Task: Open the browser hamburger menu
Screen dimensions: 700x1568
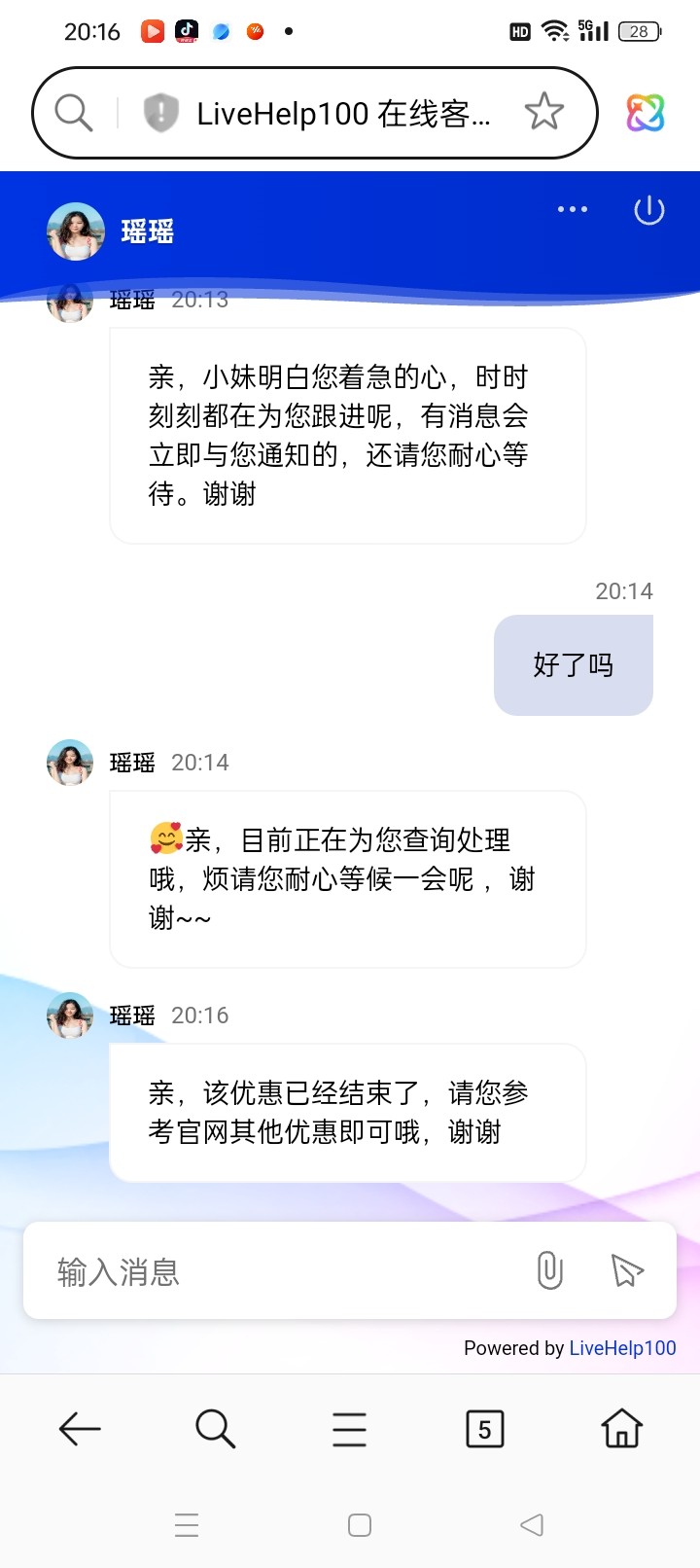Action: 349,1429
